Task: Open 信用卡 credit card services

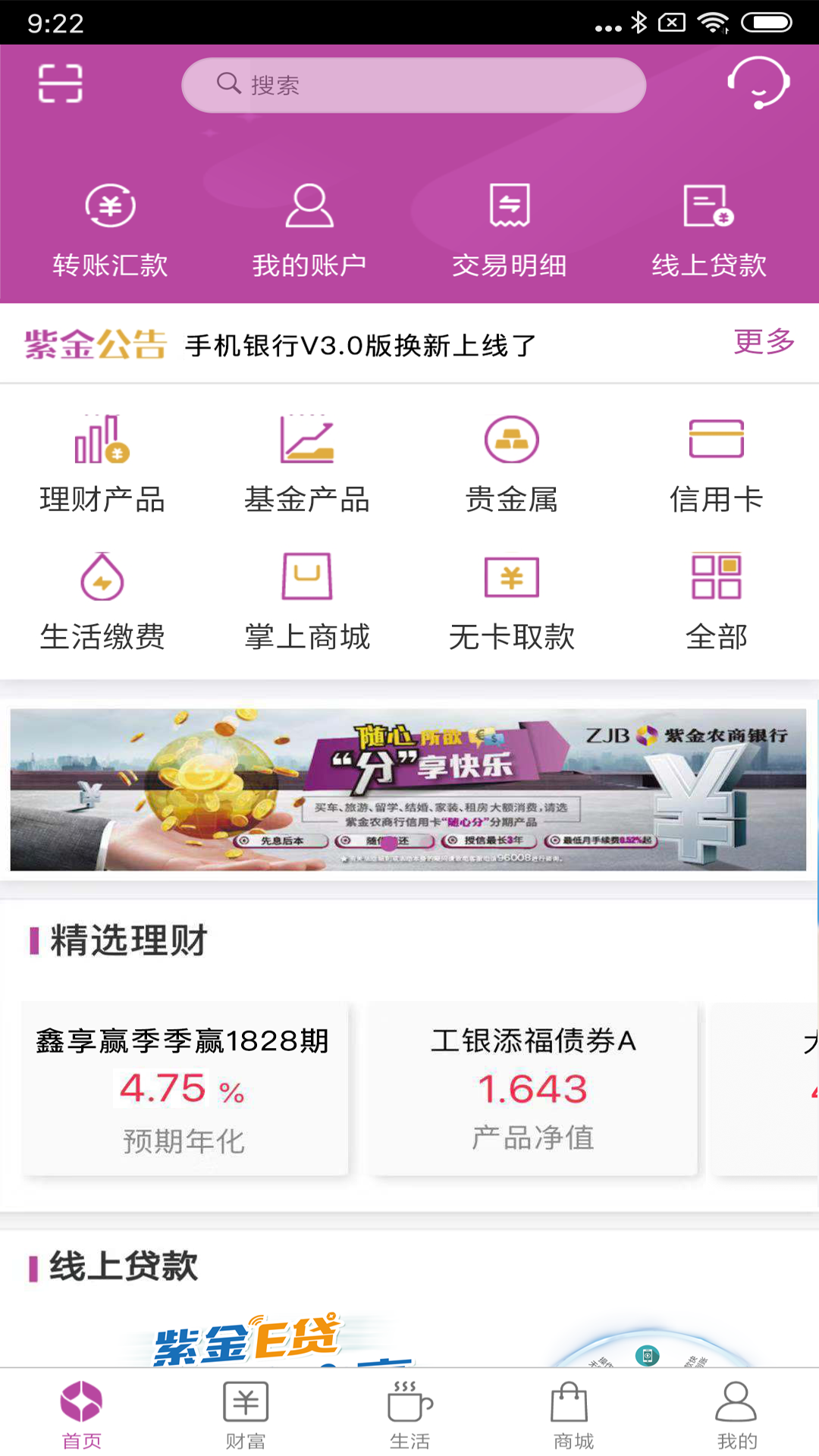Action: point(717,463)
